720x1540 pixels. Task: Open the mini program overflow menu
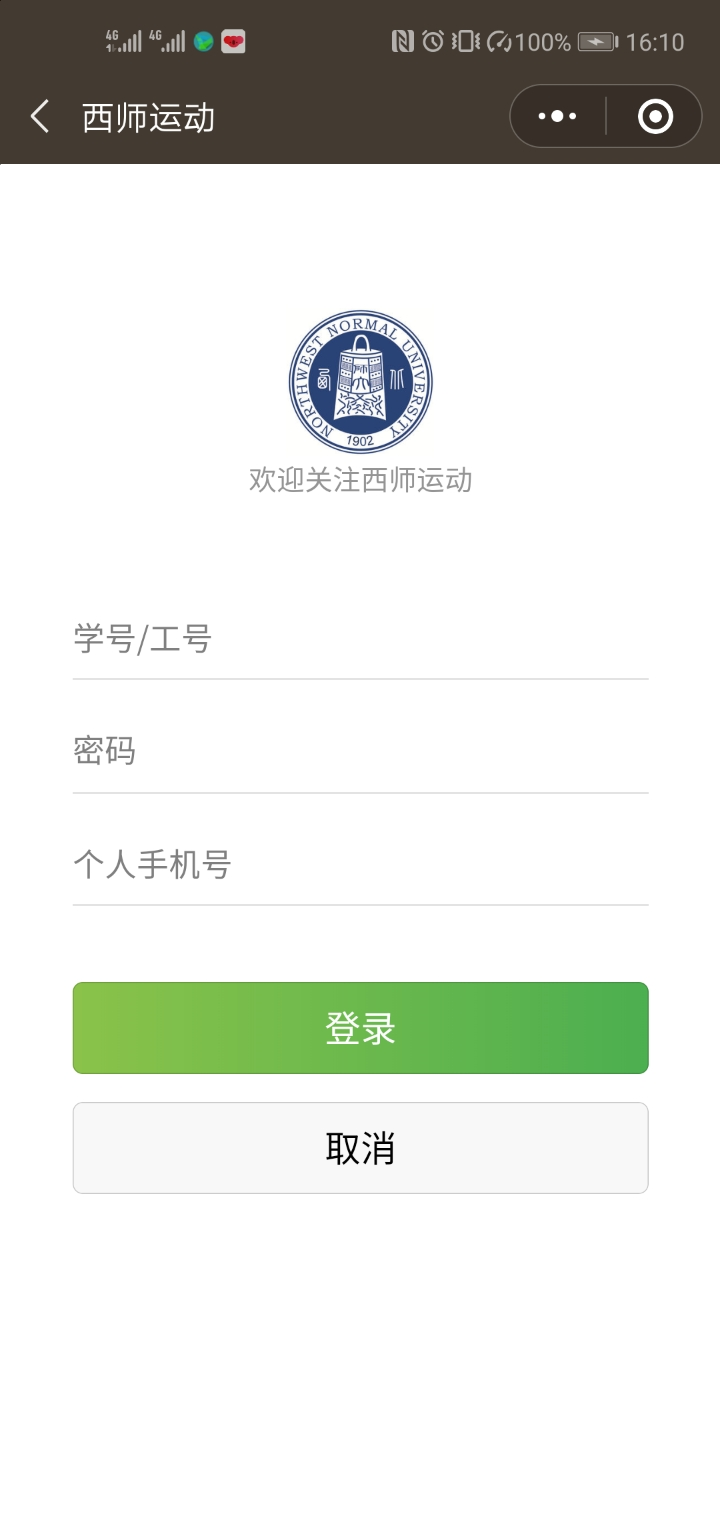coord(557,117)
